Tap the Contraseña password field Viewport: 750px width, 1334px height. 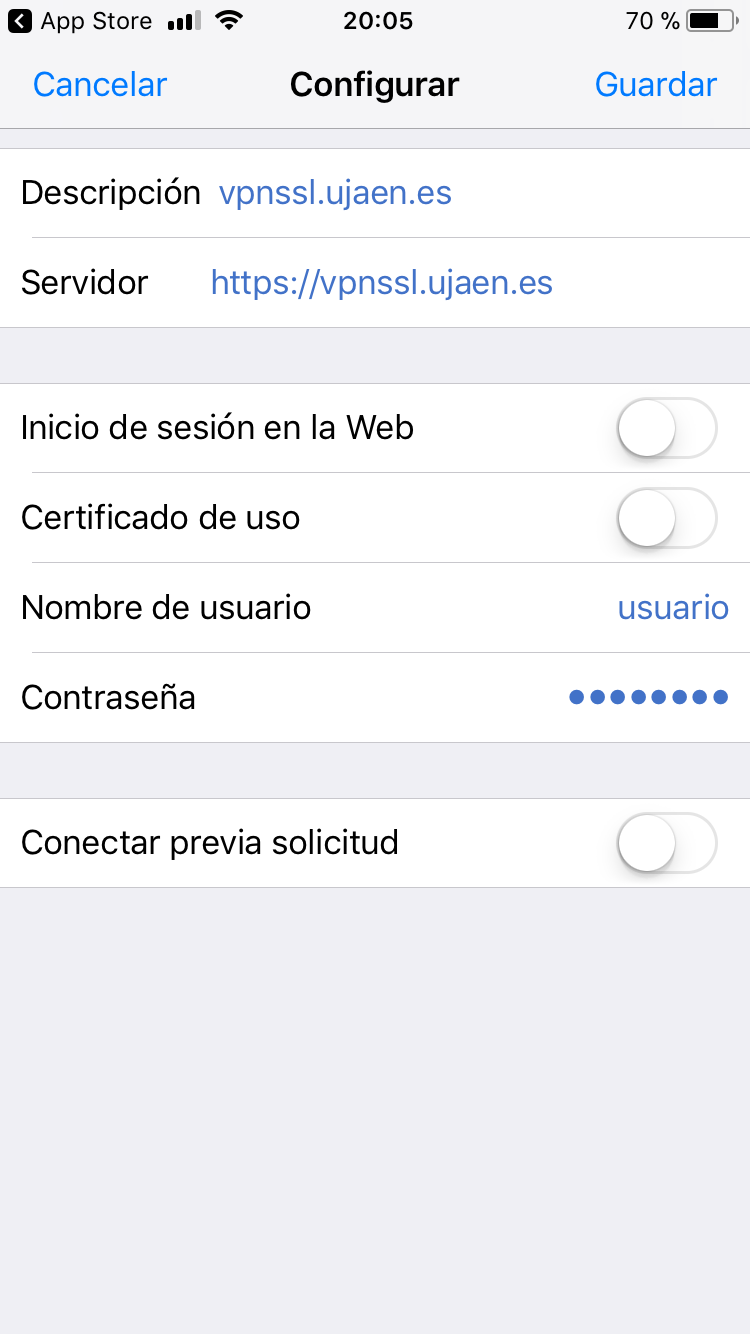(375, 698)
